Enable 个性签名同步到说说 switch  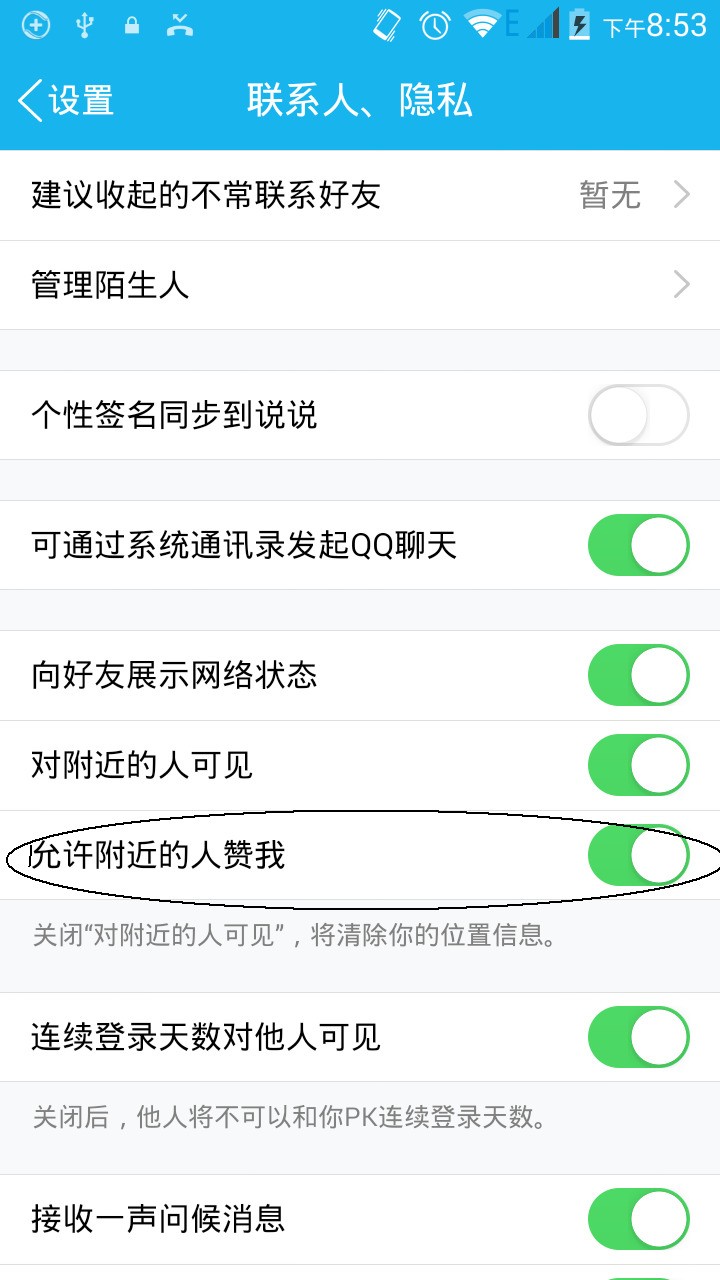(638, 415)
